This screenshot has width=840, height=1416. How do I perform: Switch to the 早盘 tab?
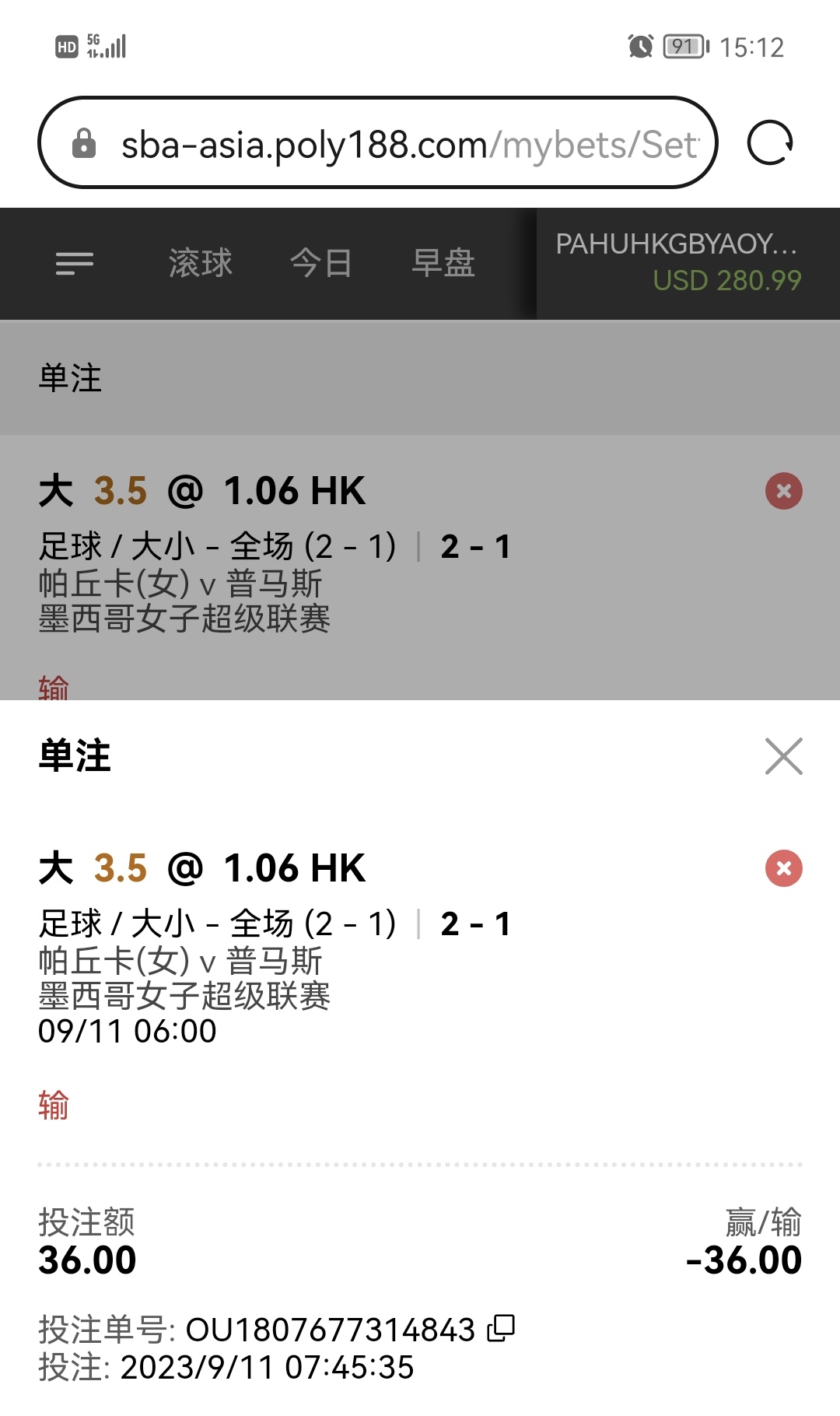coord(443,264)
